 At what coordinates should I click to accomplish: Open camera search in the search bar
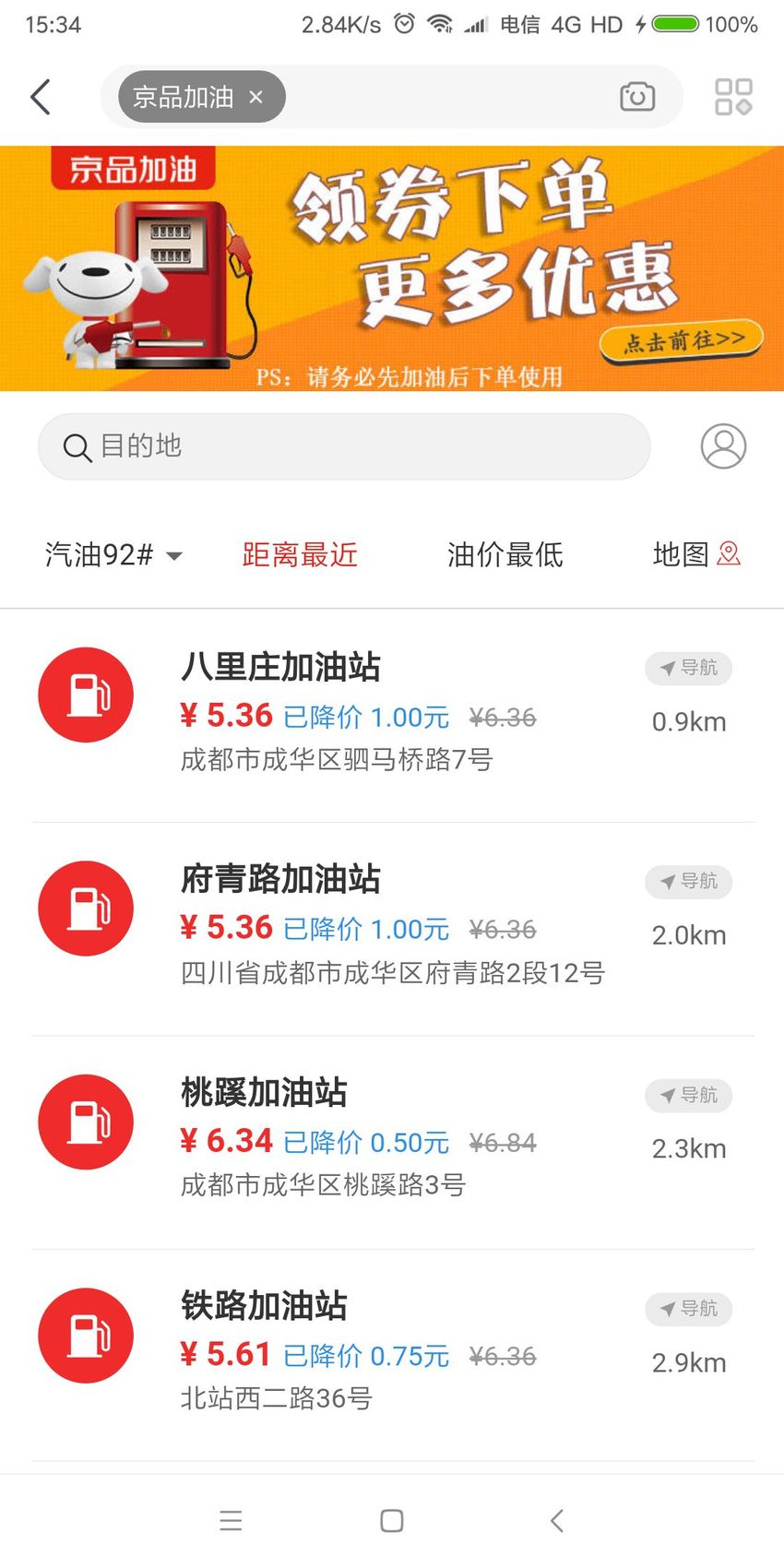636,97
